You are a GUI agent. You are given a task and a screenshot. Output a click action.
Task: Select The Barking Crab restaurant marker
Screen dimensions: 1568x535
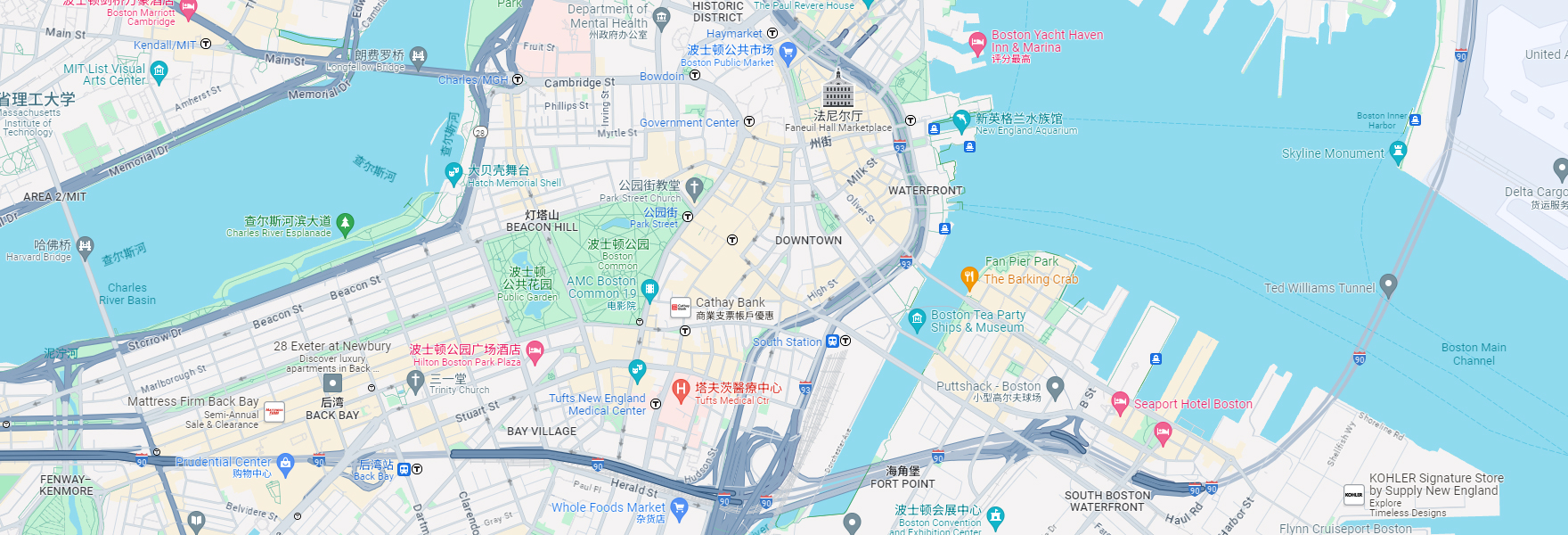click(x=969, y=278)
